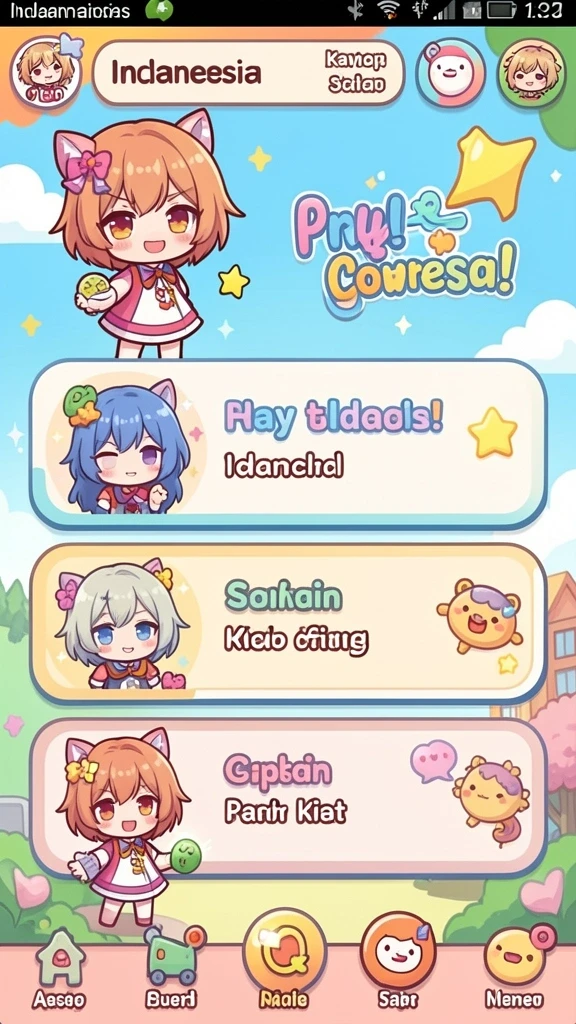
Task: Switch to the Aeseo home tab
Action: (59, 968)
